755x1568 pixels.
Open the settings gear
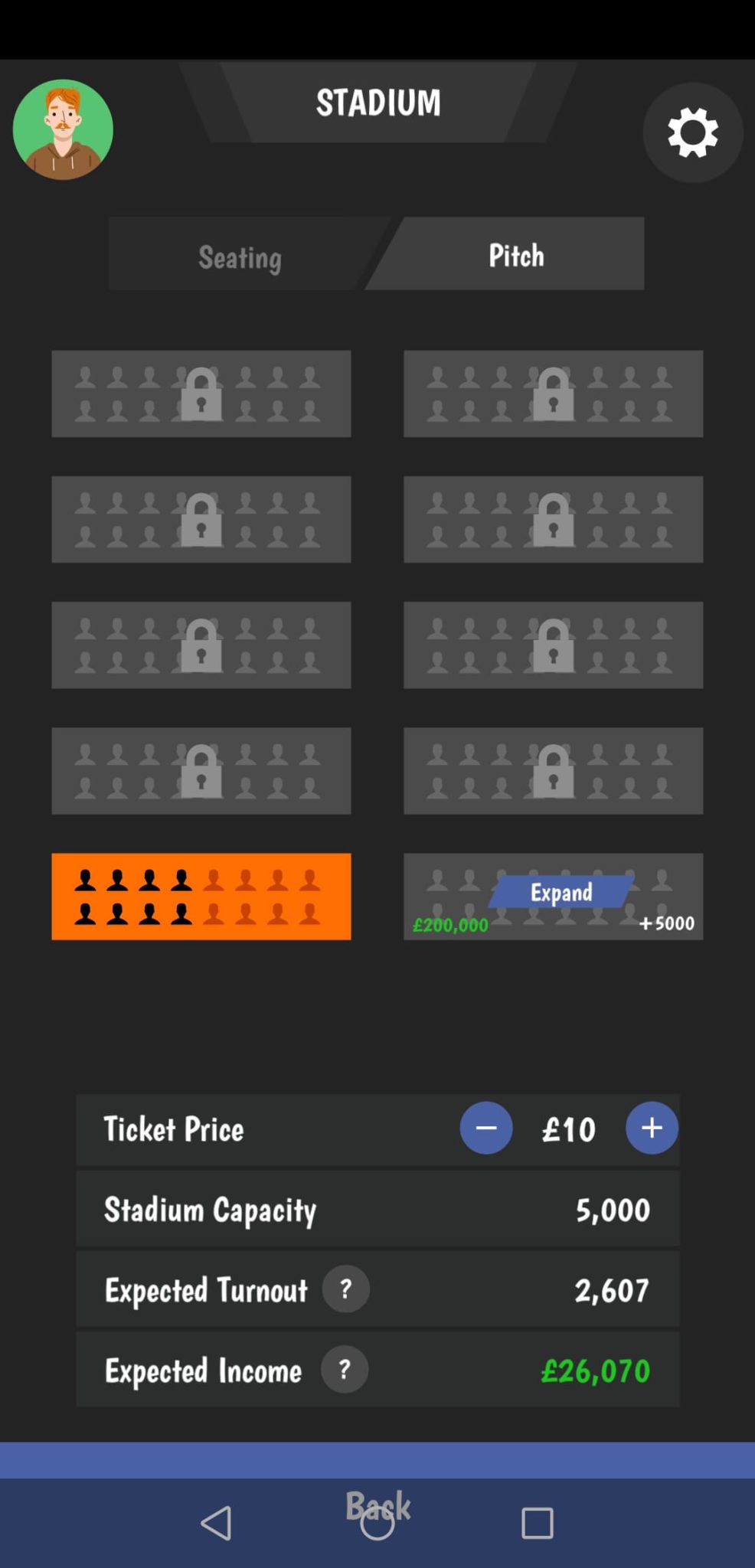click(x=692, y=132)
